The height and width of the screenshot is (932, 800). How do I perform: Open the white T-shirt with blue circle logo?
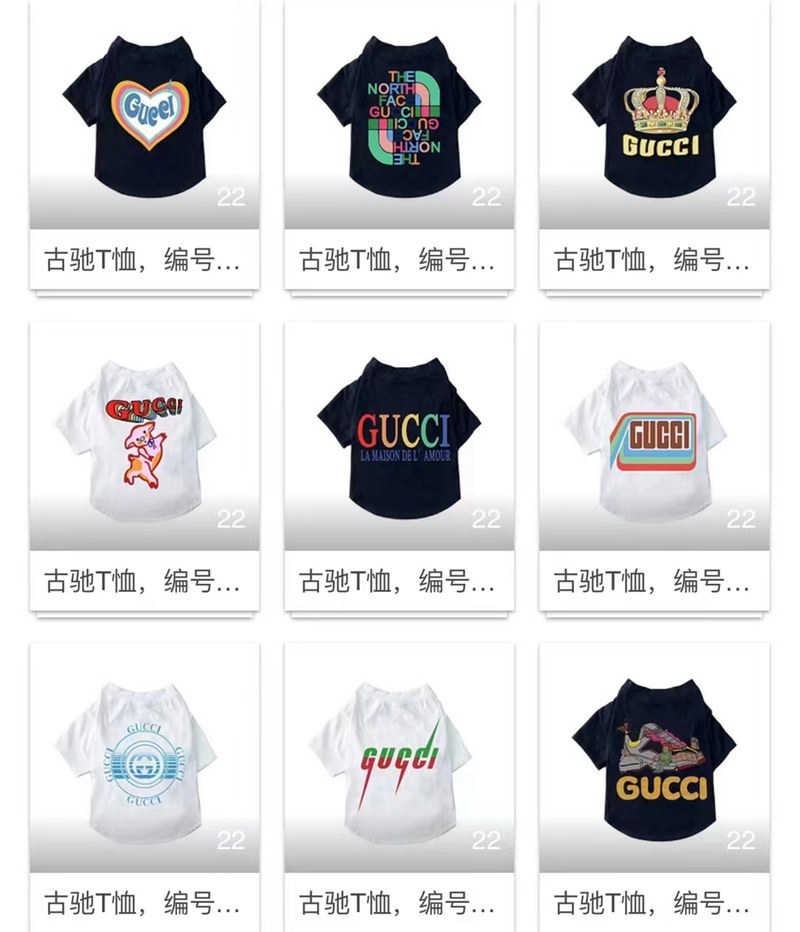(145, 760)
